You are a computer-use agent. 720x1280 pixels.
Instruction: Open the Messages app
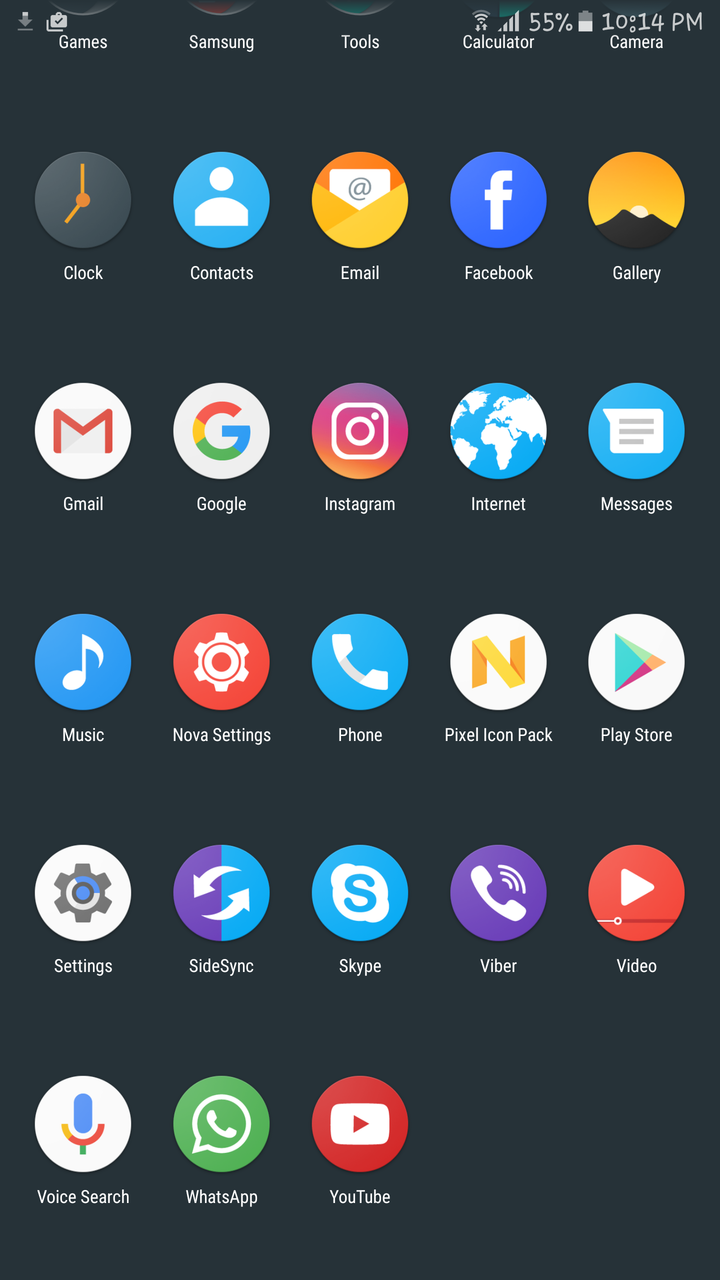pos(636,430)
